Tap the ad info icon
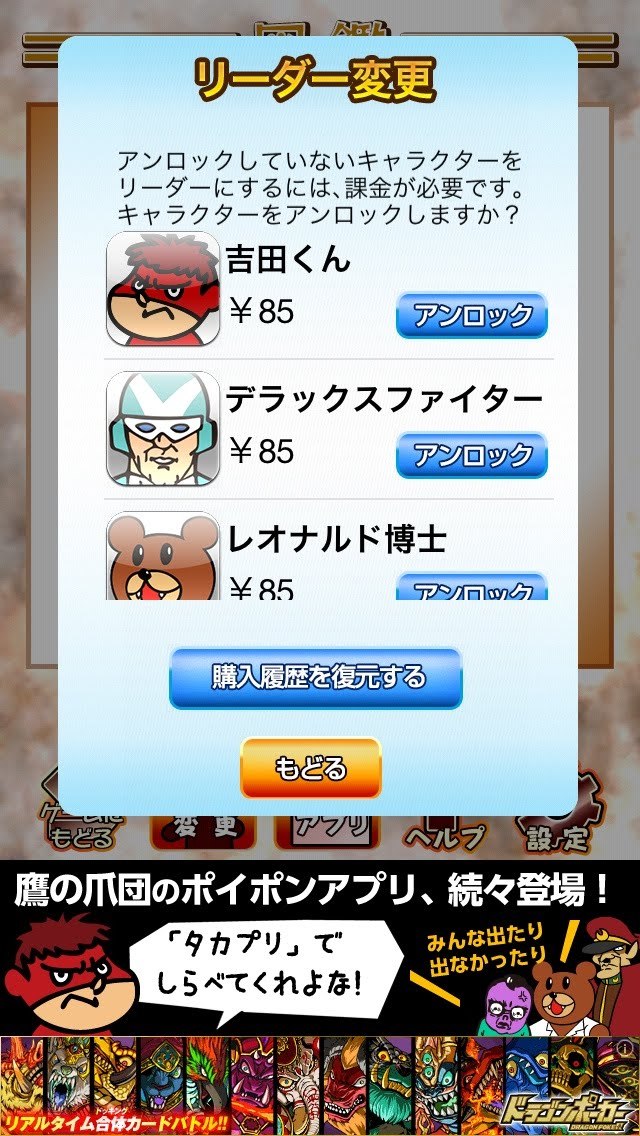The width and height of the screenshot is (640, 1136). [625, 1047]
